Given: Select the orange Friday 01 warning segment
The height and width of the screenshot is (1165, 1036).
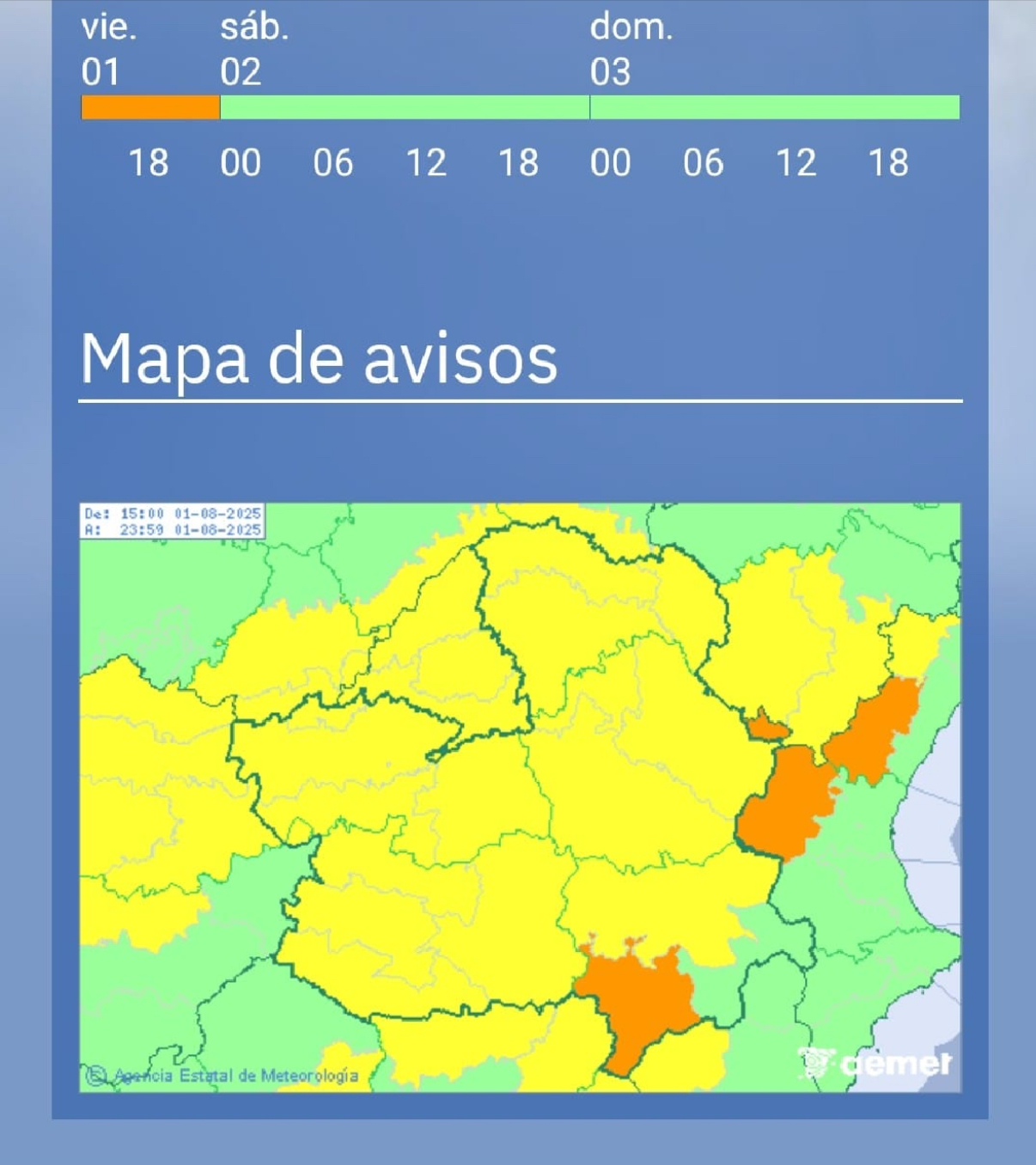Looking at the screenshot, I should [150, 107].
